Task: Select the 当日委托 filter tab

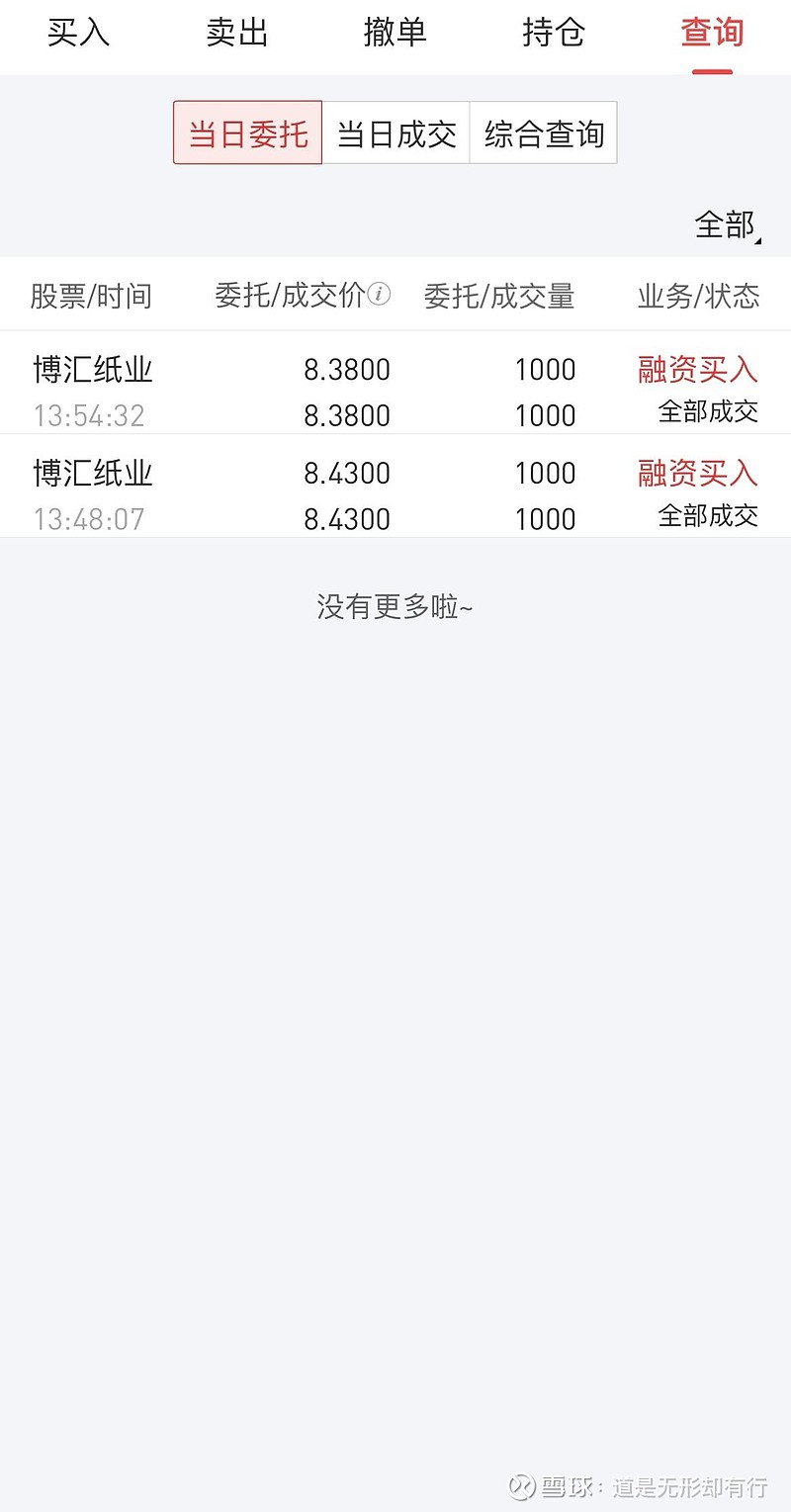Action: point(246,133)
